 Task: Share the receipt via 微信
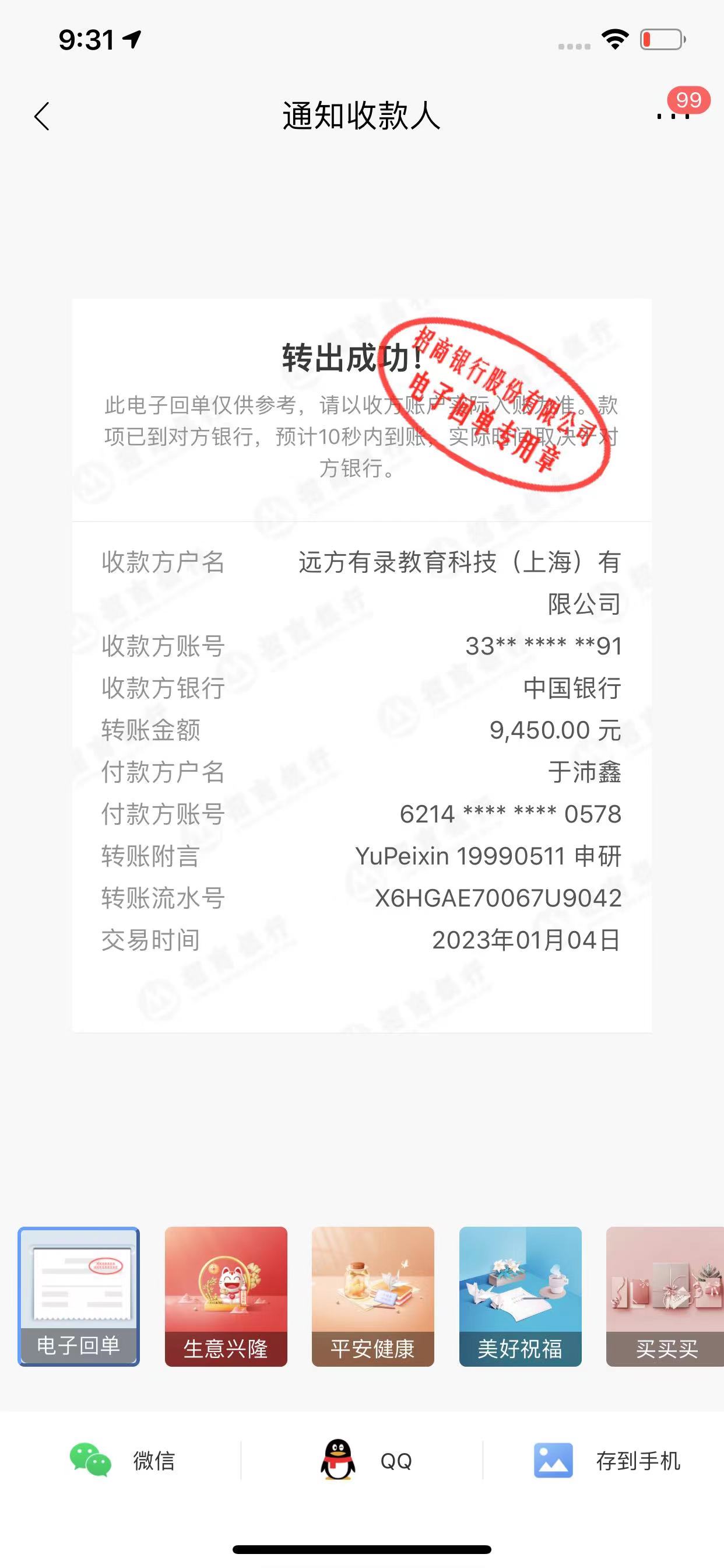click(x=122, y=1460)
